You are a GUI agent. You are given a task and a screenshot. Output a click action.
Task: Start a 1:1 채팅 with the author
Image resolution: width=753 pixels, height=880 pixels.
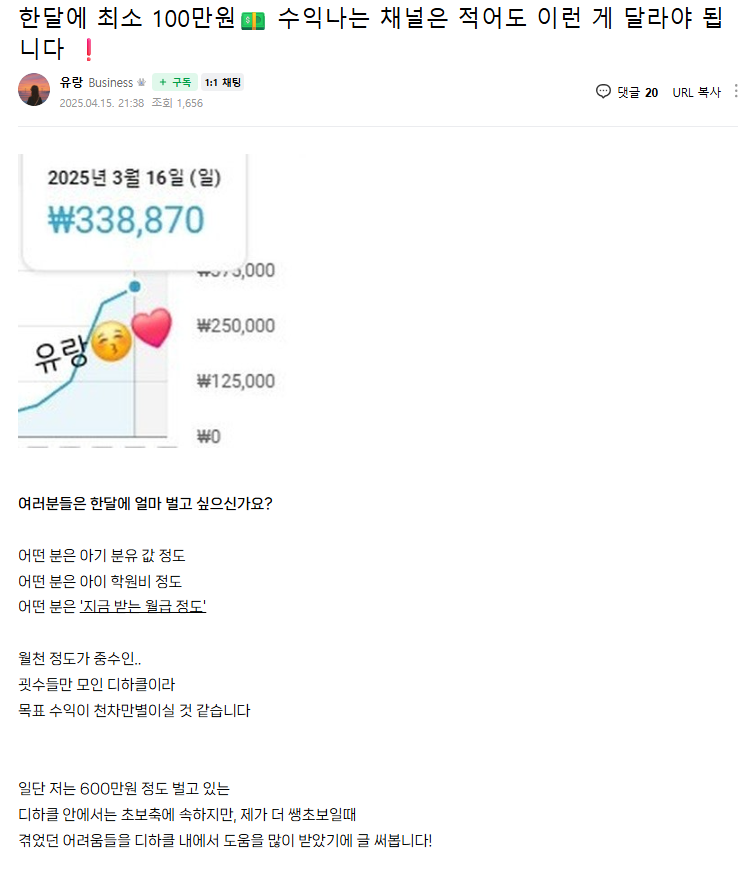(x=222, y=83)
